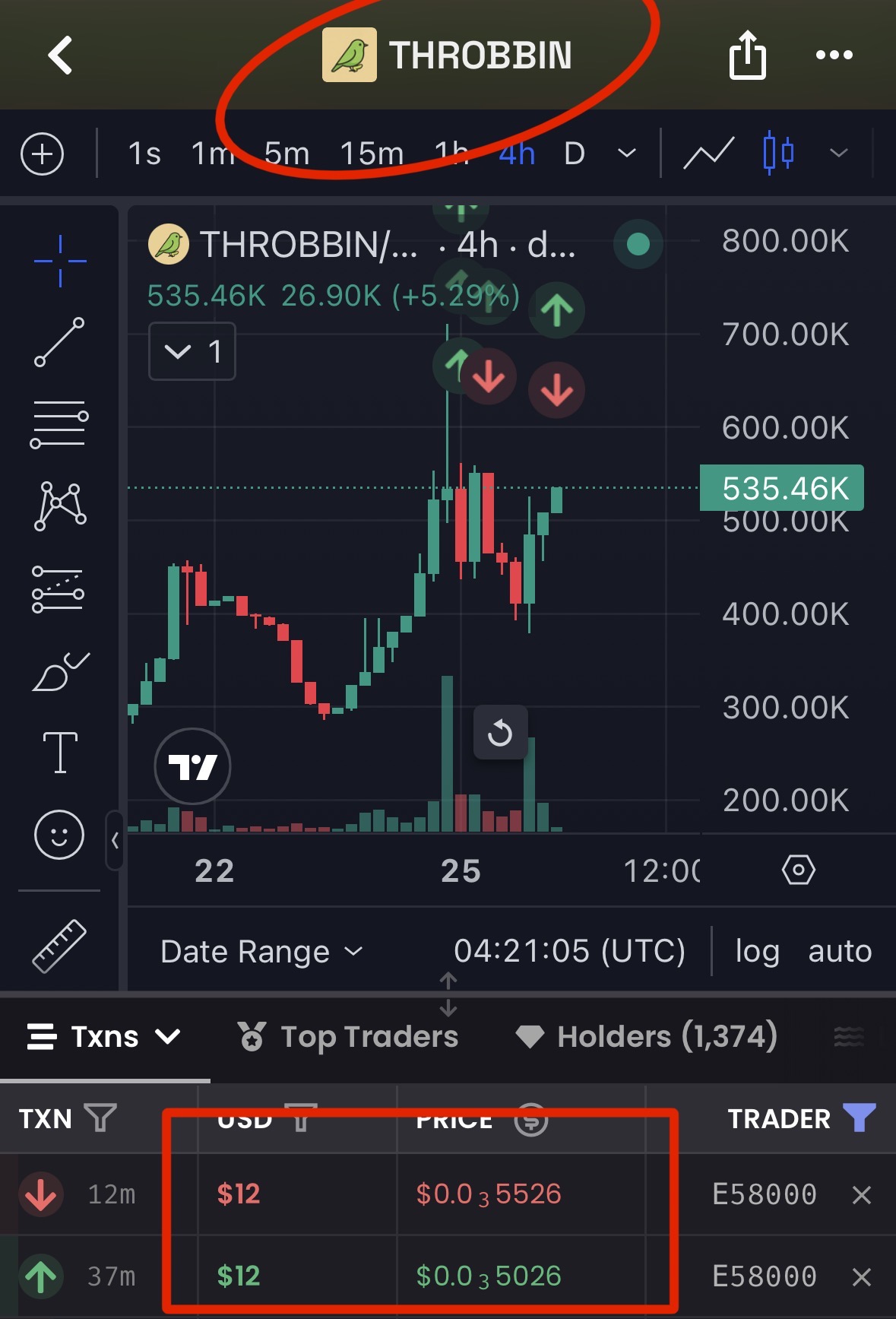
Task: Select the 1s timeframe
Action: tap(144, 154)
